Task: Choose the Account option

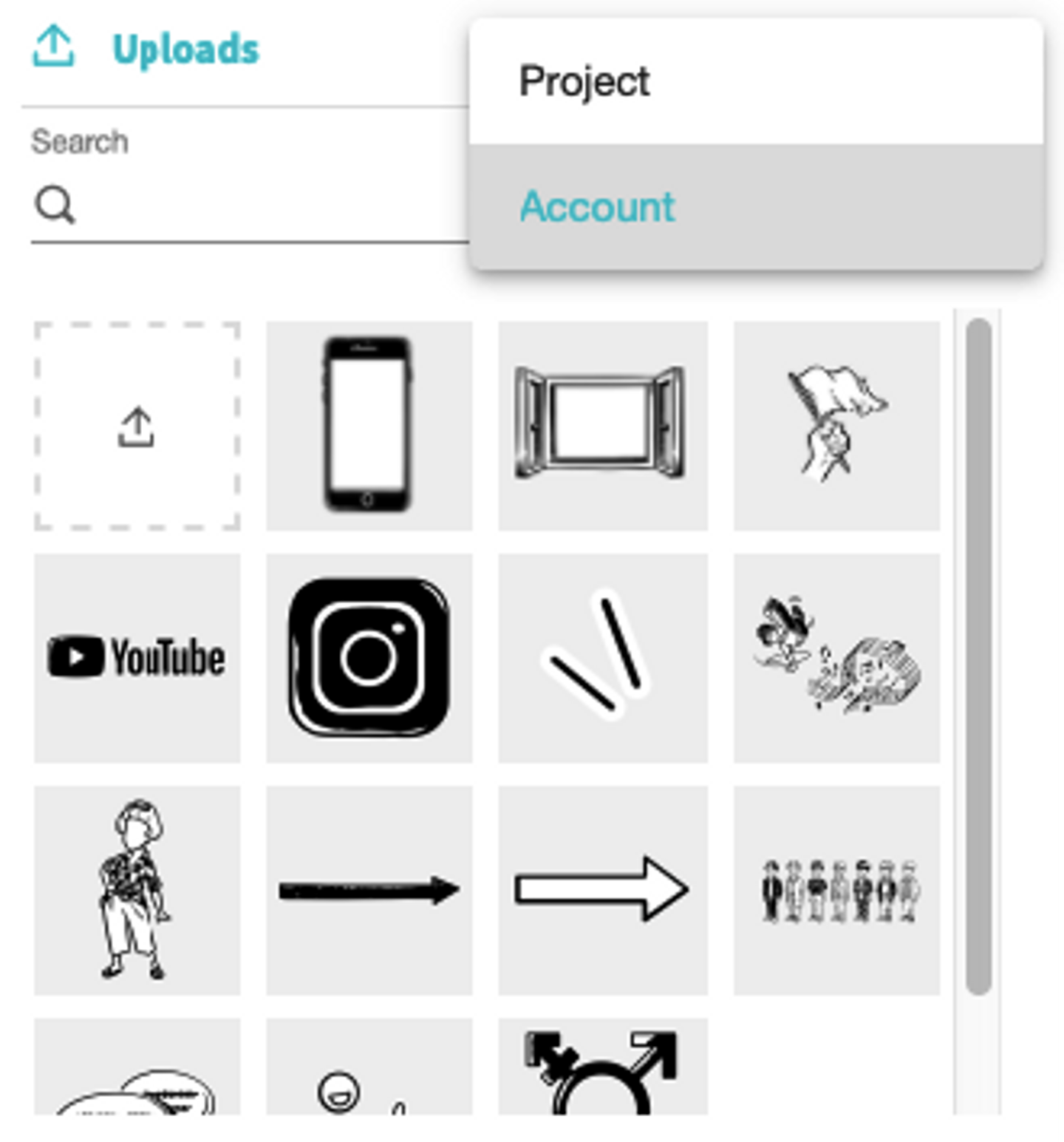Action: 755,207
